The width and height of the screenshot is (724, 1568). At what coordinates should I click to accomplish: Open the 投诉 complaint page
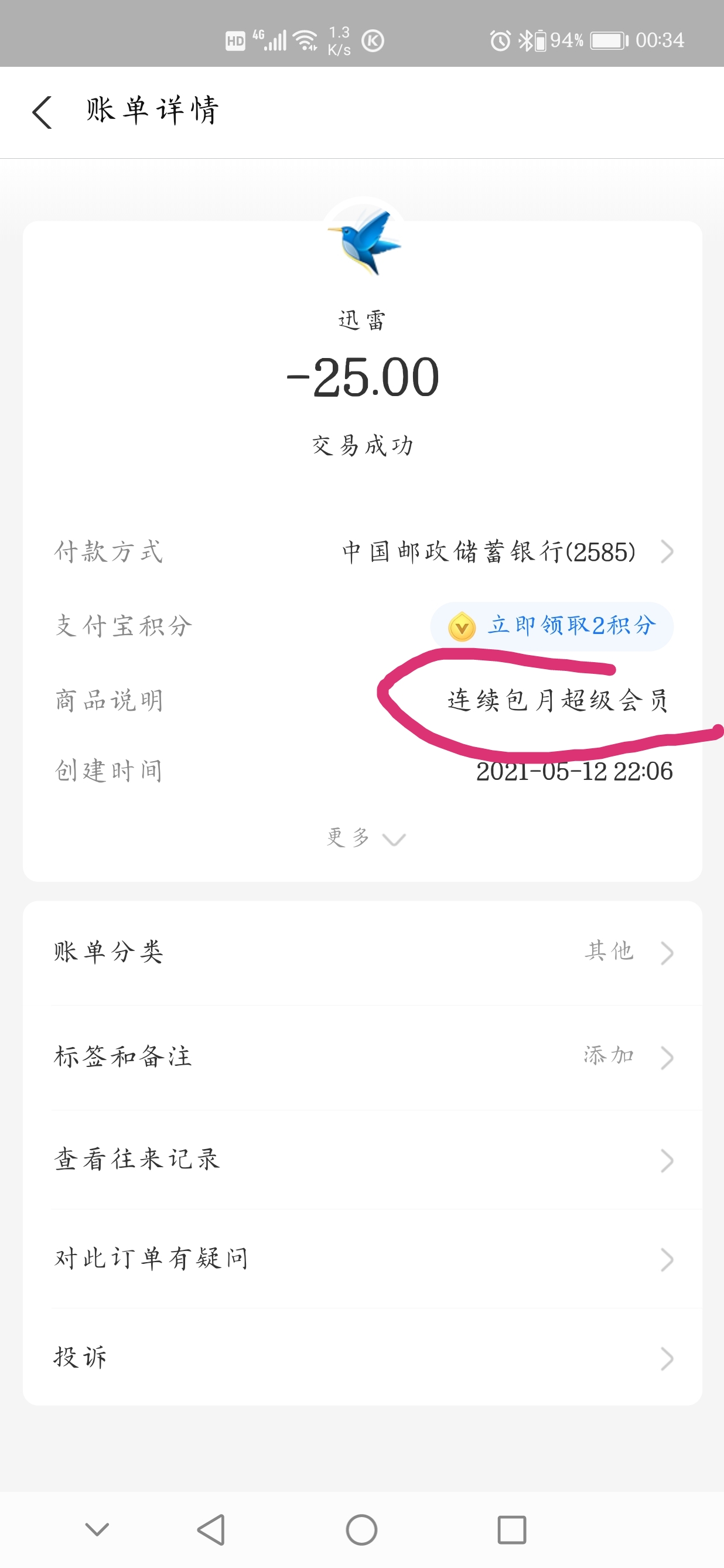[x=362, y=1359]
